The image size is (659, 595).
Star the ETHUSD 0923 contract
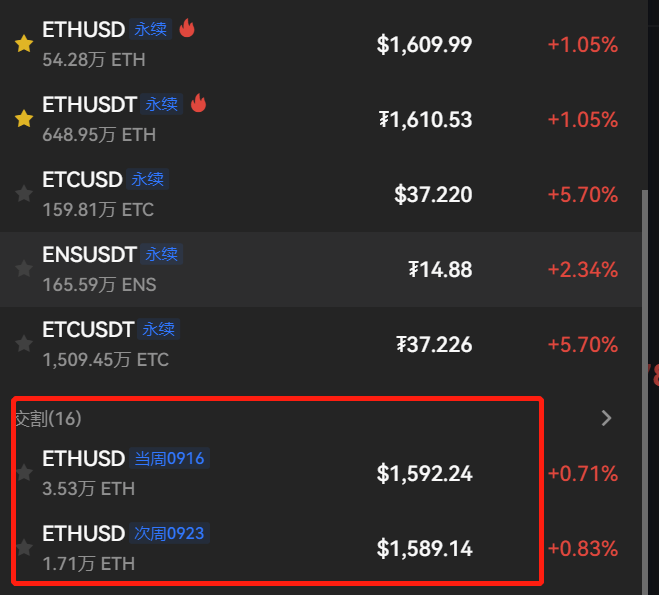pos(24,548)
